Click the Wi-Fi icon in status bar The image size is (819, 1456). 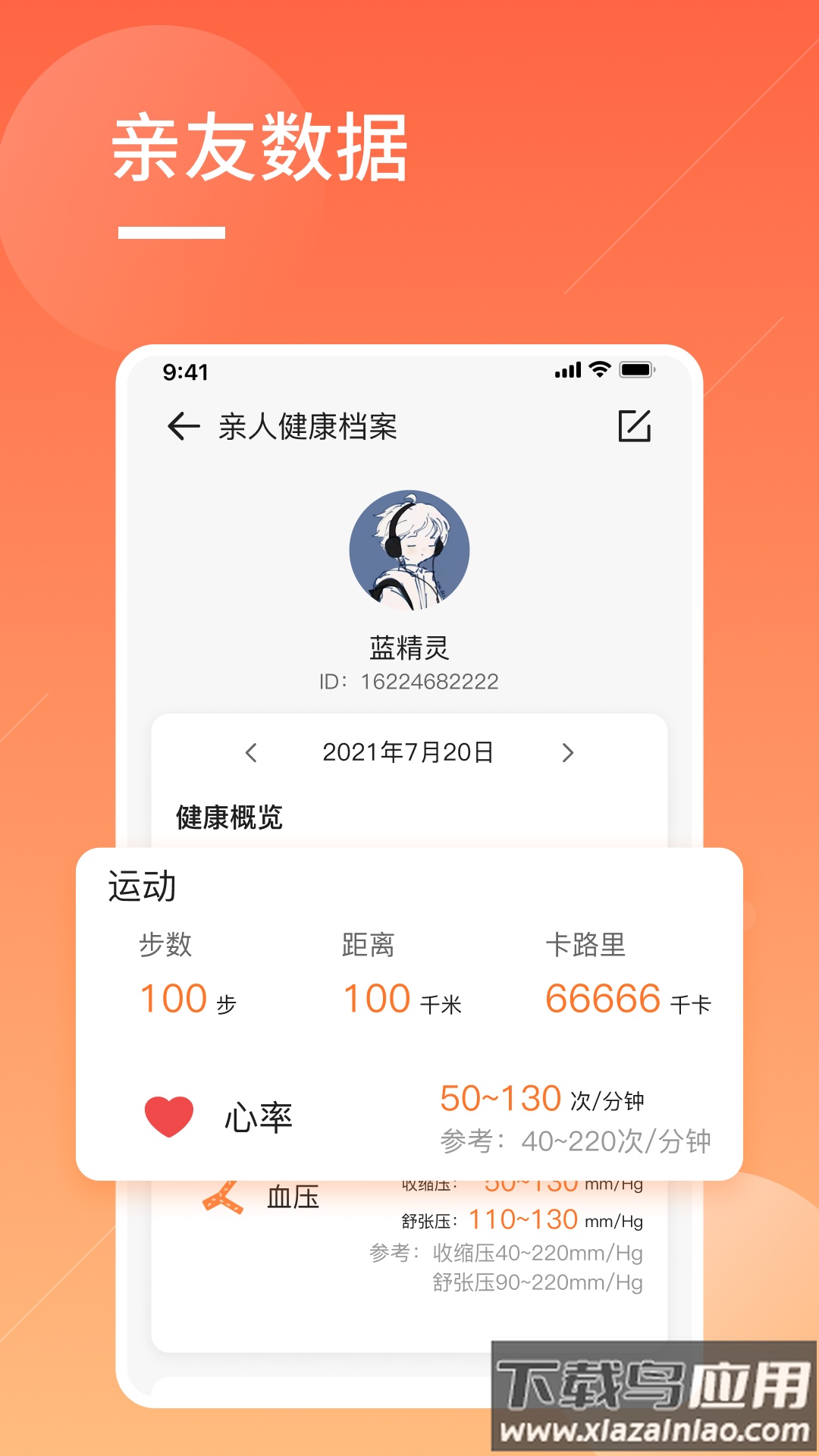point(598,369)
